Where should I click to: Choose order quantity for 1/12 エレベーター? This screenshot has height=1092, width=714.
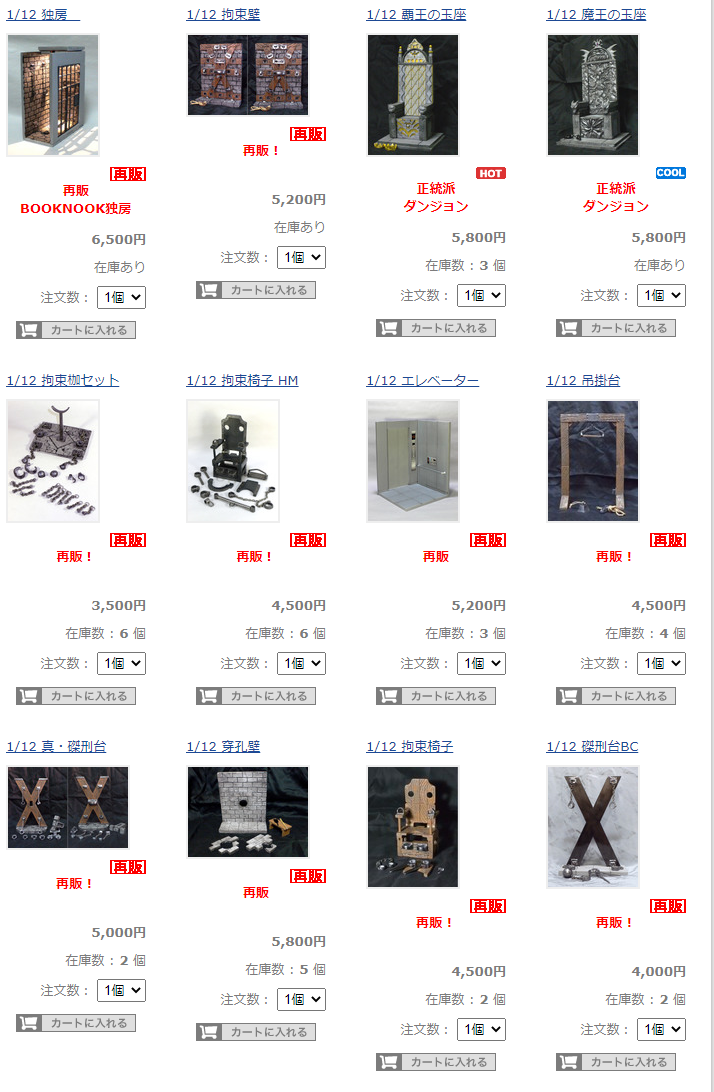tap(481, 663)
